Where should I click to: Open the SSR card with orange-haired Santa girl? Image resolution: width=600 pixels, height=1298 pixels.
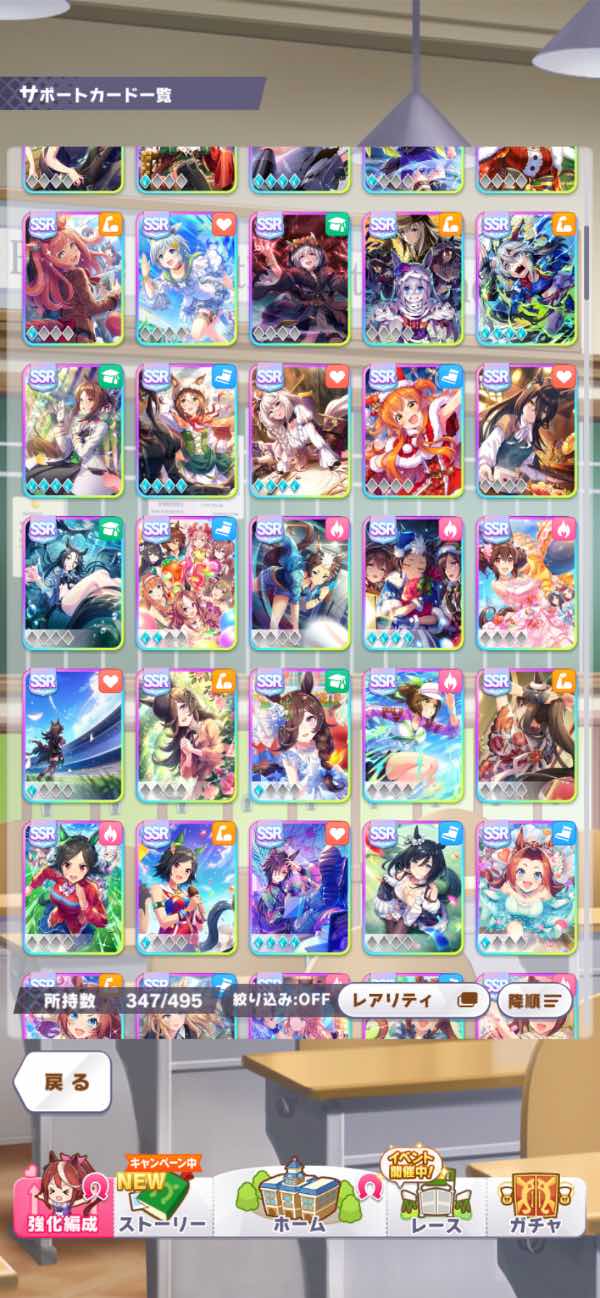tap(413, 430)
